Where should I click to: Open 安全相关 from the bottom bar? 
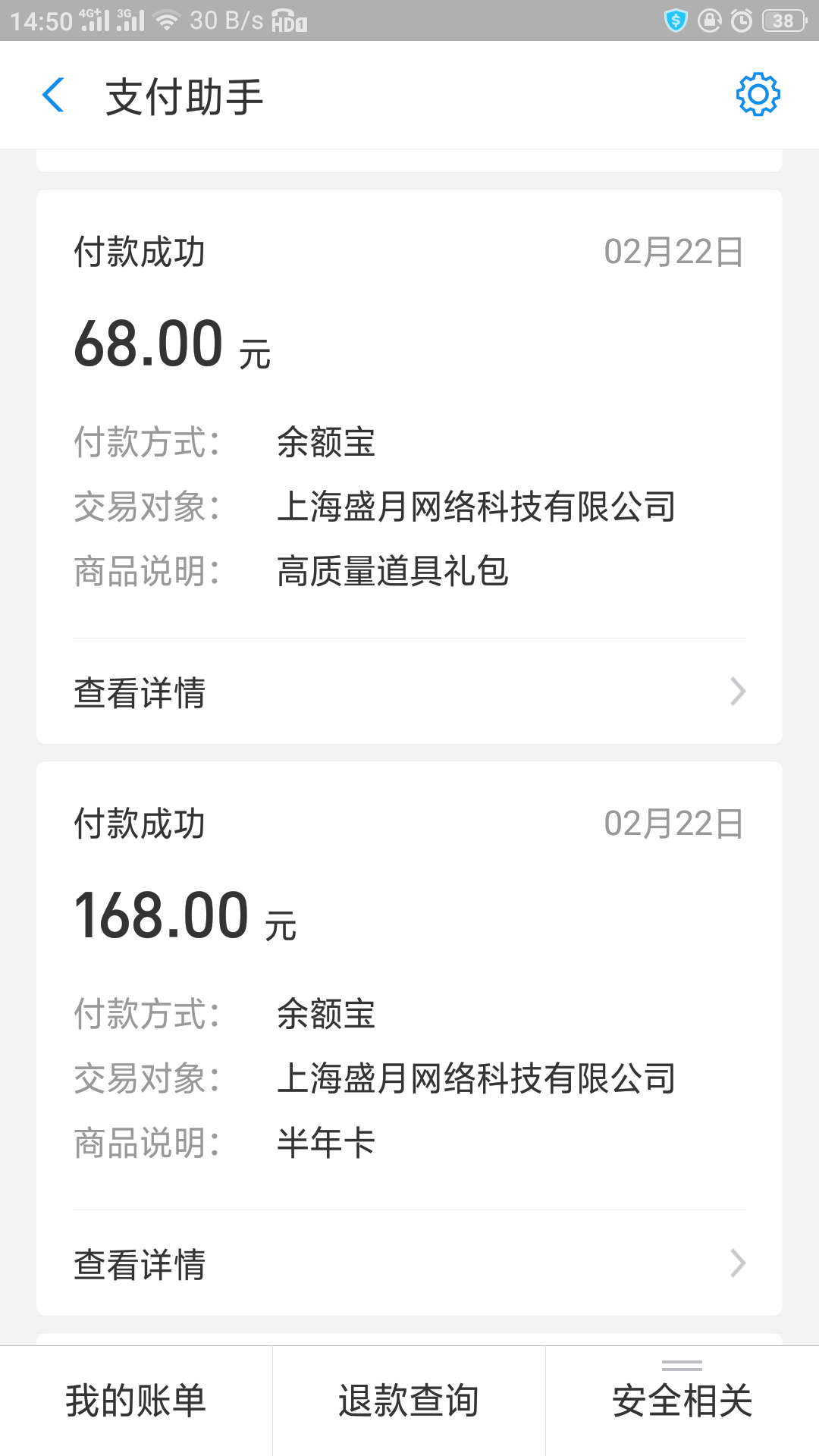click(x=681, y=1401)
